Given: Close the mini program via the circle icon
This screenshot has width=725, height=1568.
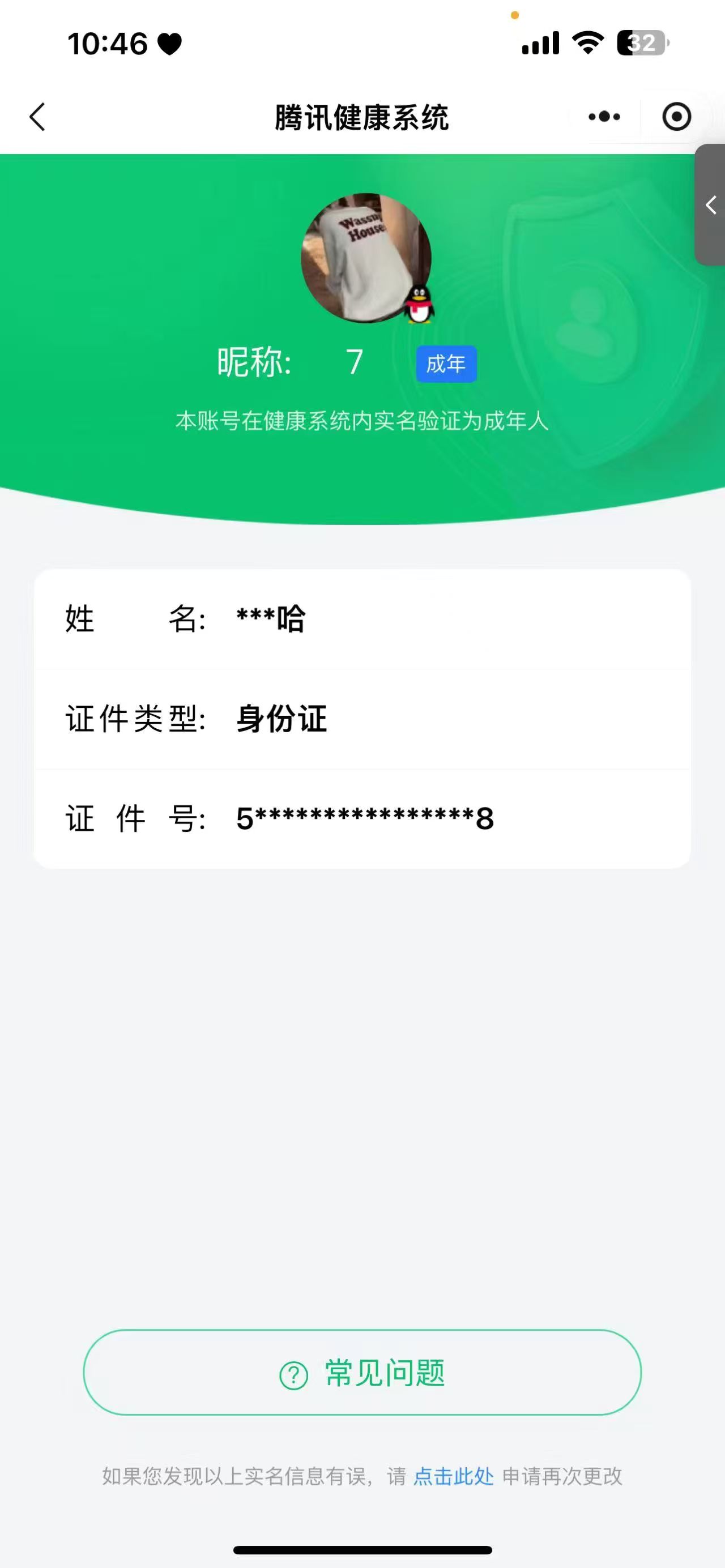Looking at the screenshot, I should pyautogui.click(x=676, y=117).
